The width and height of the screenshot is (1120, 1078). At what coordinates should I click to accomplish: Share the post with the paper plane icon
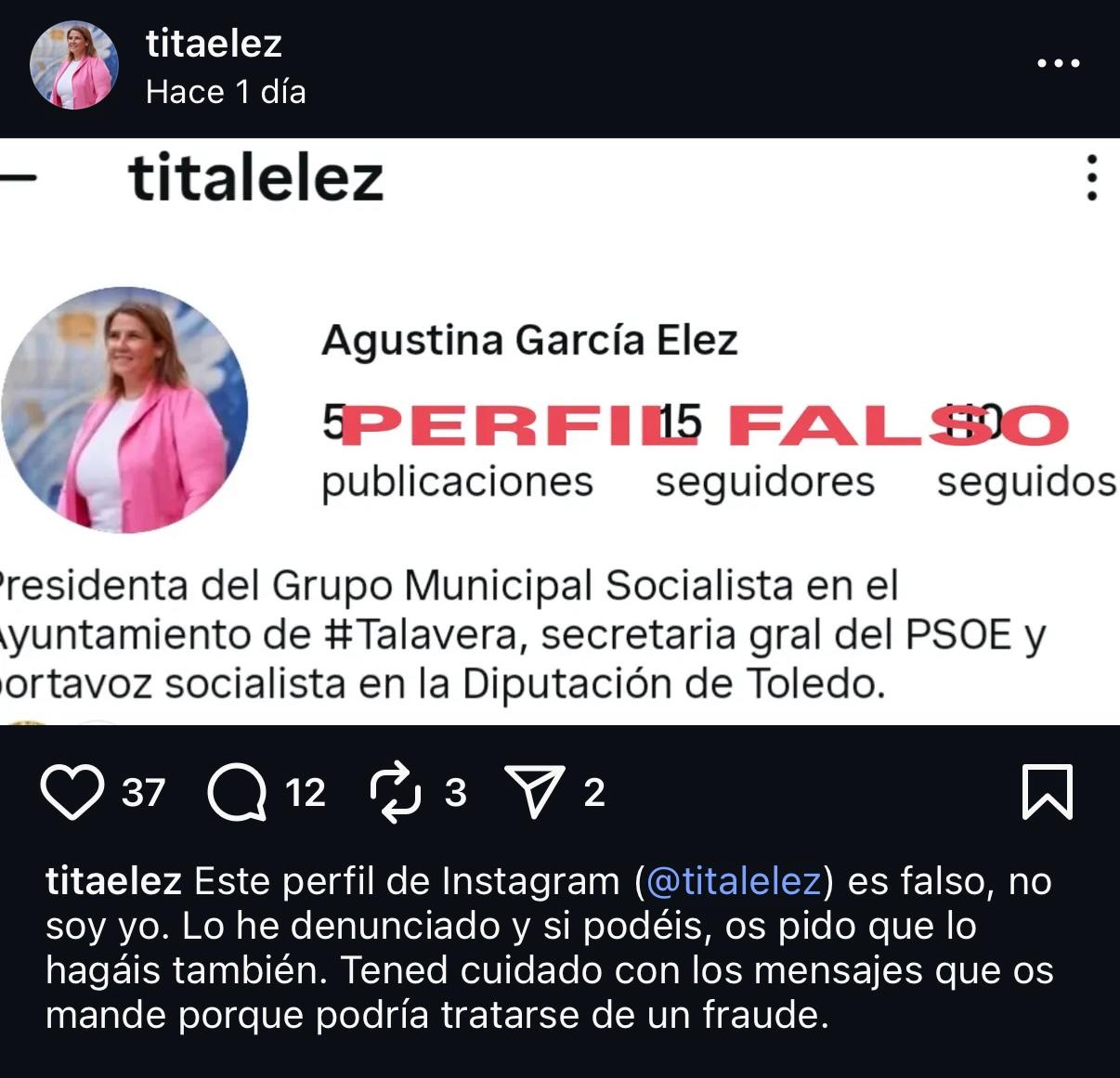pos(534,792)
